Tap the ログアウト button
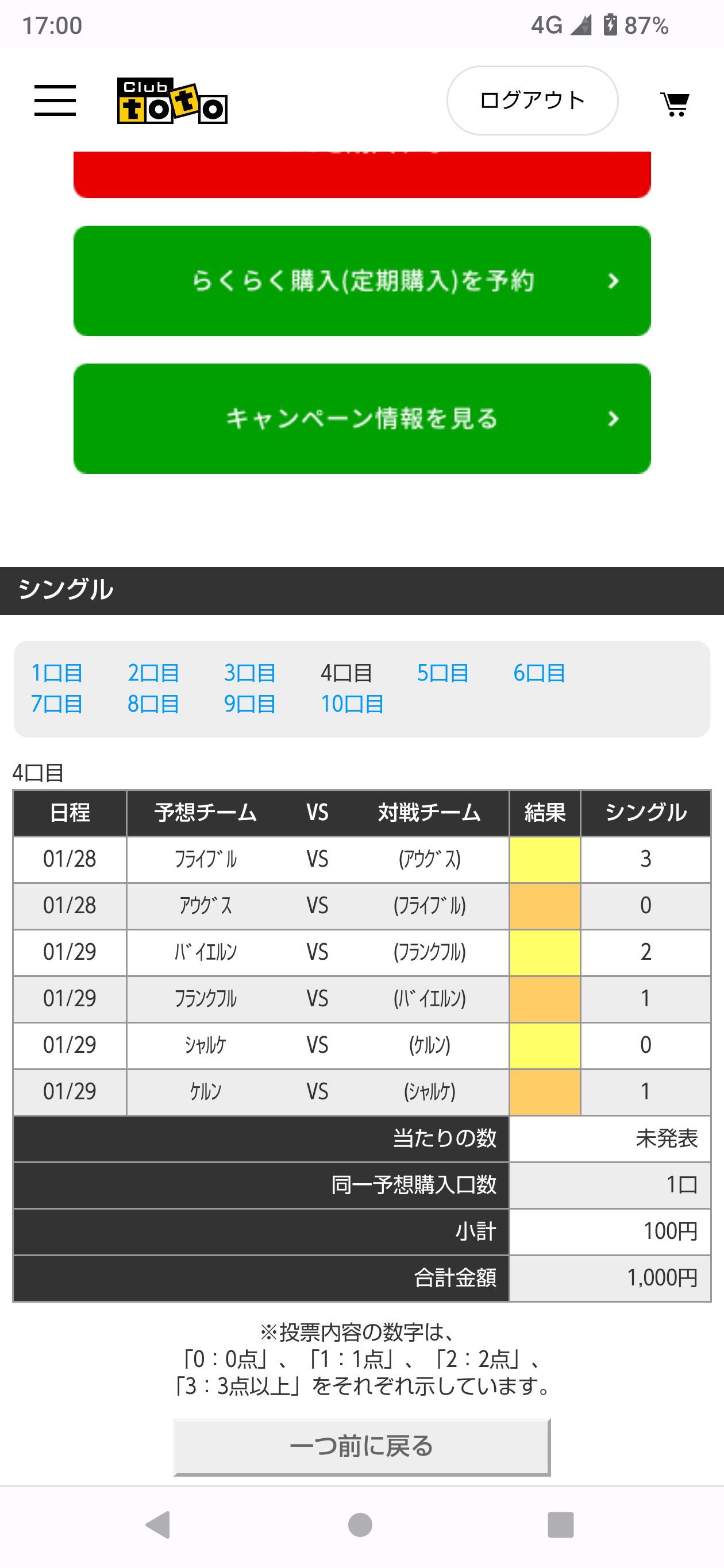This screenshot has width=724, height=1568. click(532, 101)
